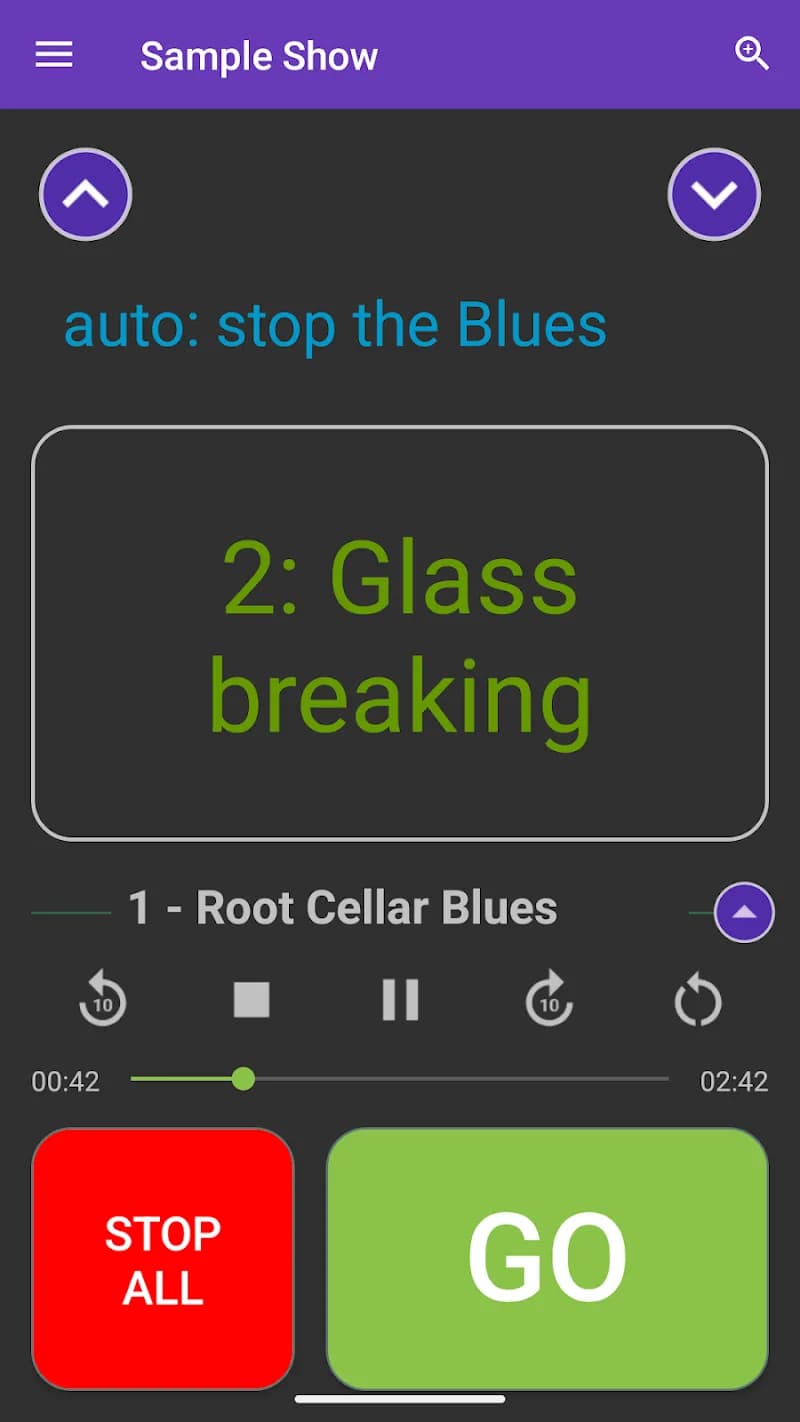Adjust the playback position slider
This screenshot has width=800, height=1422.
[243, 1079]
